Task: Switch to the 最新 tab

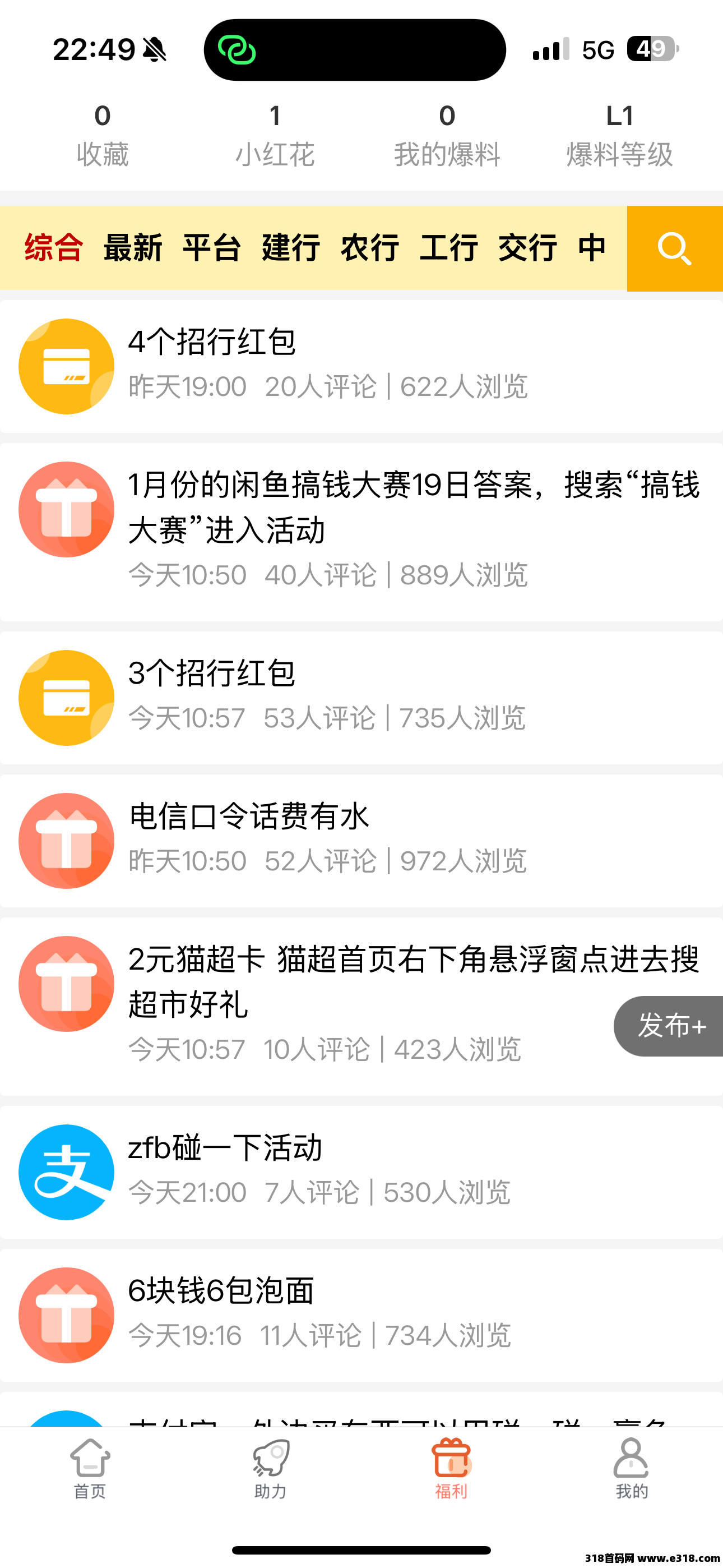Action: point(133,248)
